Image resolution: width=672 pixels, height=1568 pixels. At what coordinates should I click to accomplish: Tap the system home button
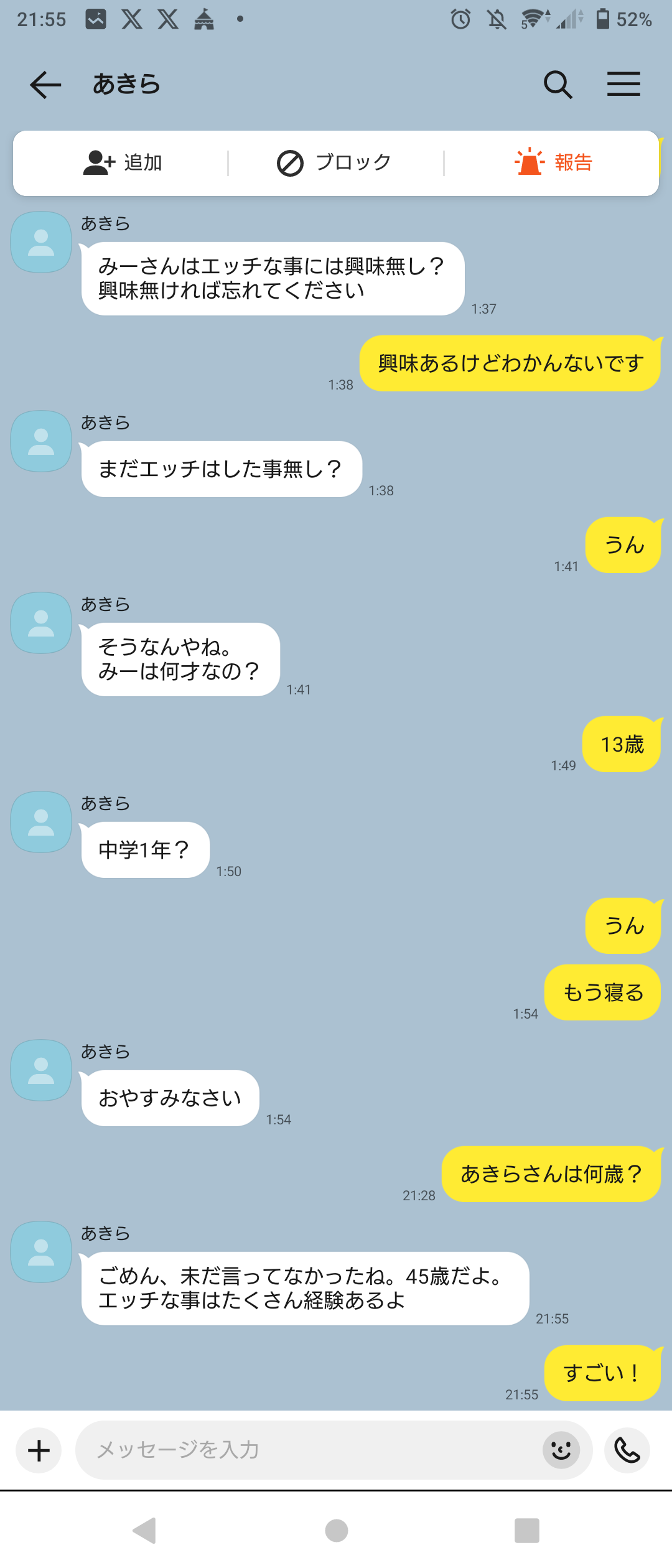click(336, 1531)
